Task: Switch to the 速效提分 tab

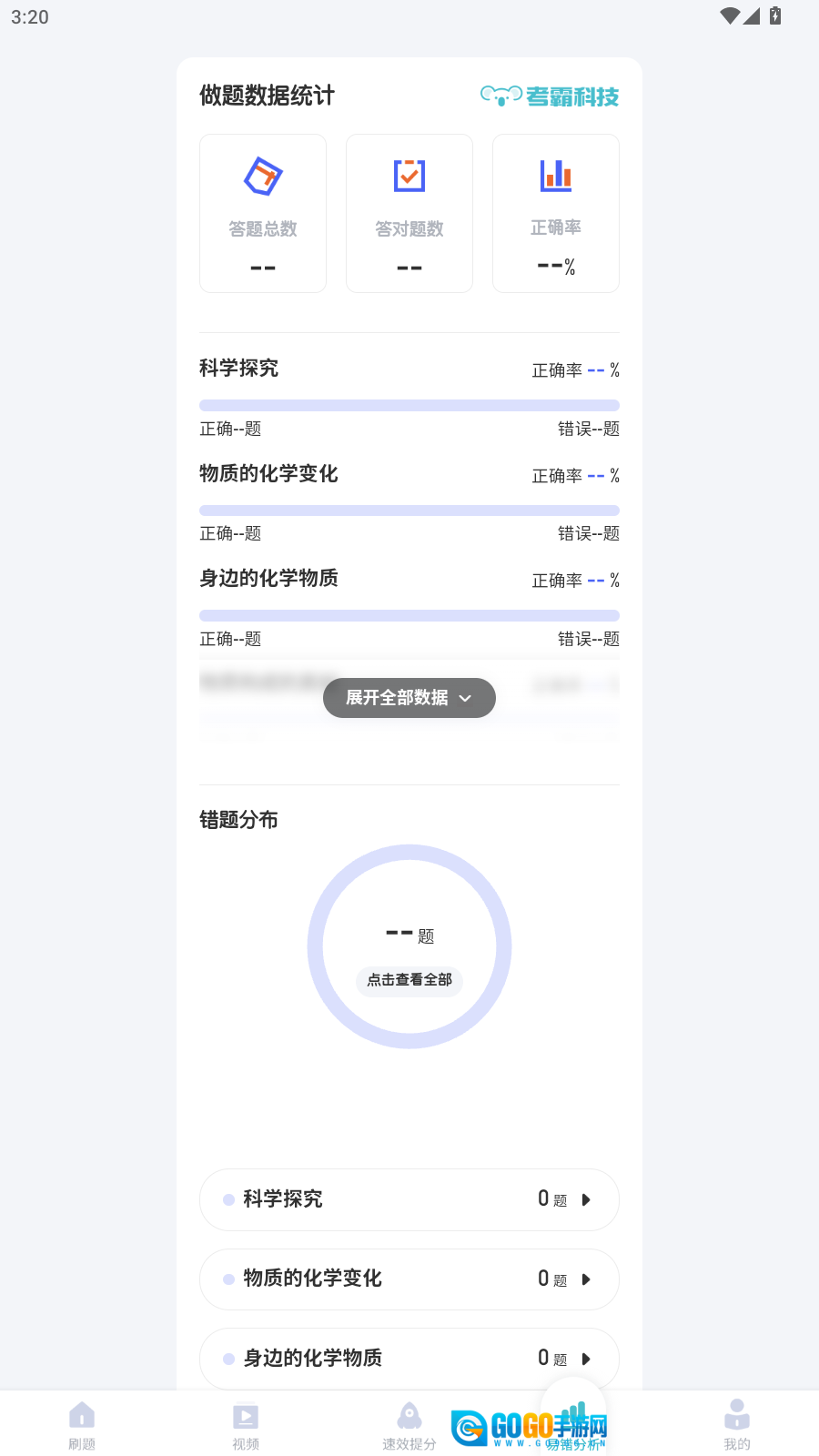Action: pos(409,1424)
